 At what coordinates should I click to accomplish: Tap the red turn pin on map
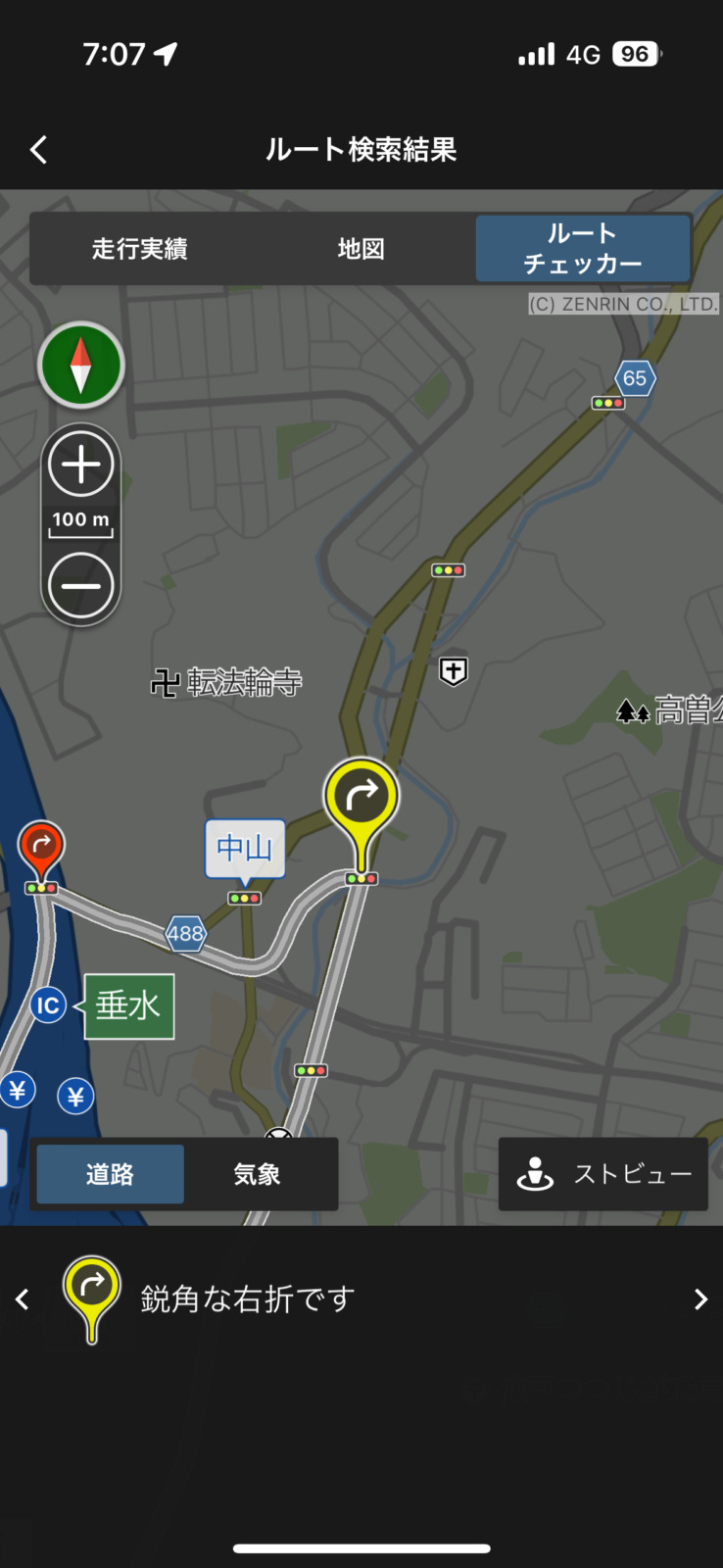point(41,847)
